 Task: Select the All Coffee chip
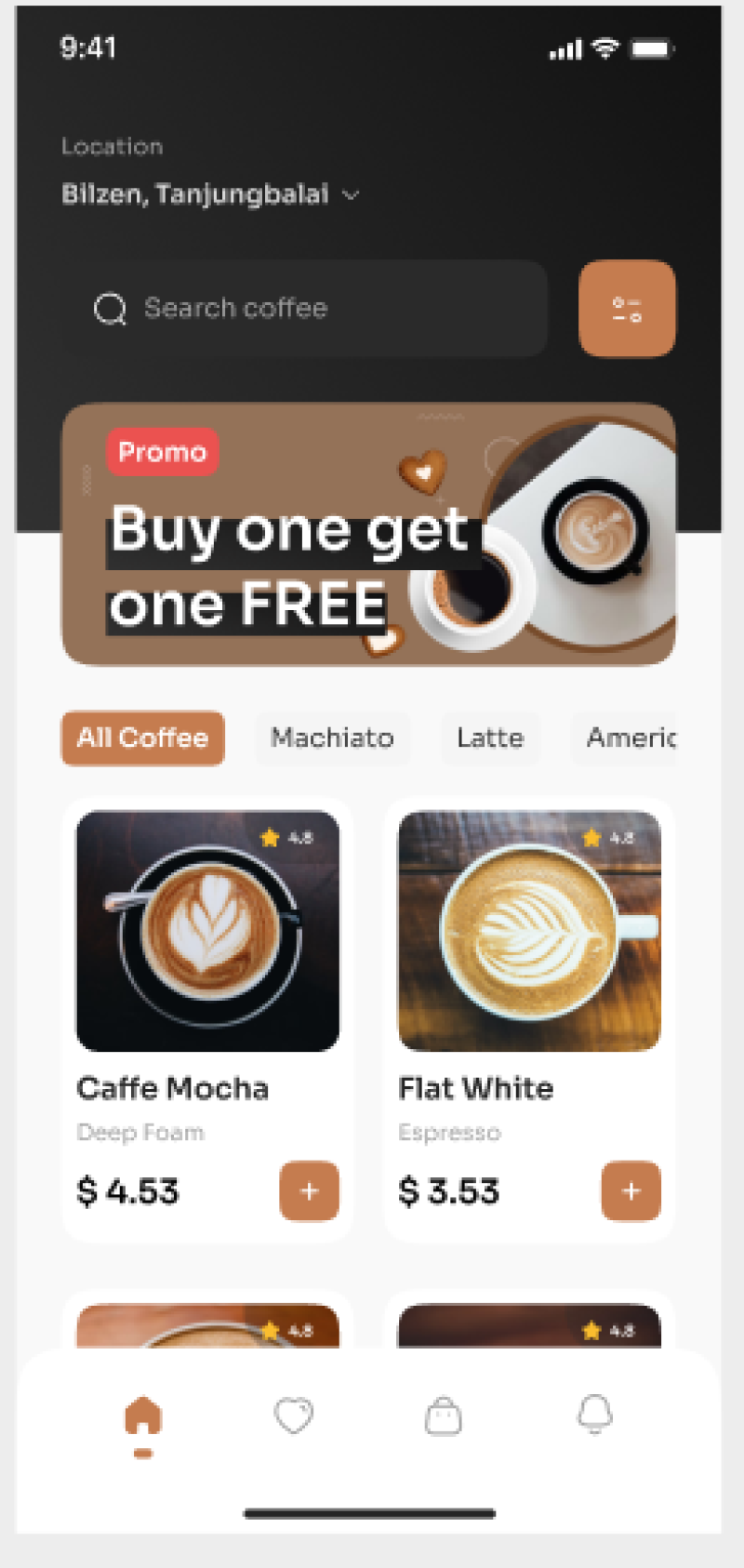(x=143, y=738)
